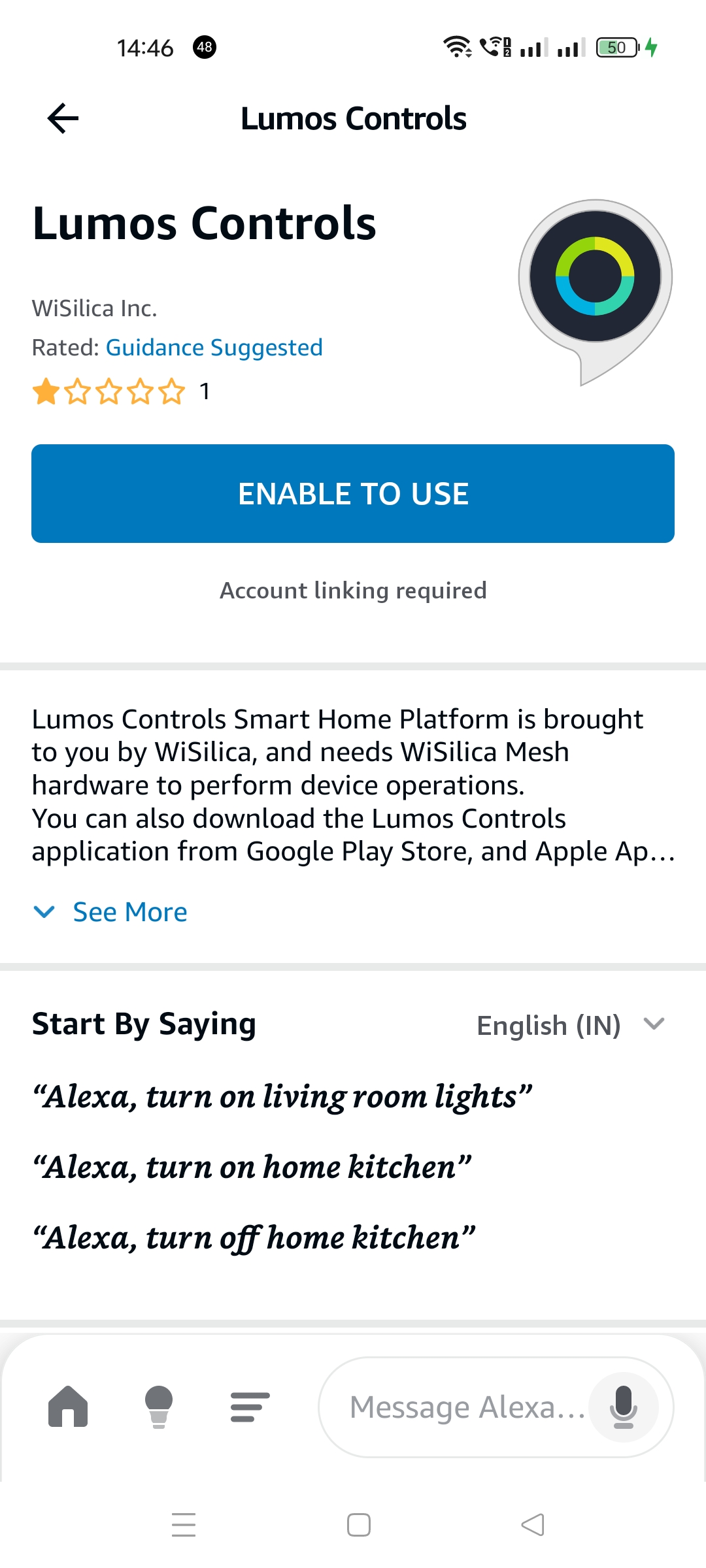706x1568 pixels.
Task: Open recent apps from system navigation bar
Action: point(184,1525)
